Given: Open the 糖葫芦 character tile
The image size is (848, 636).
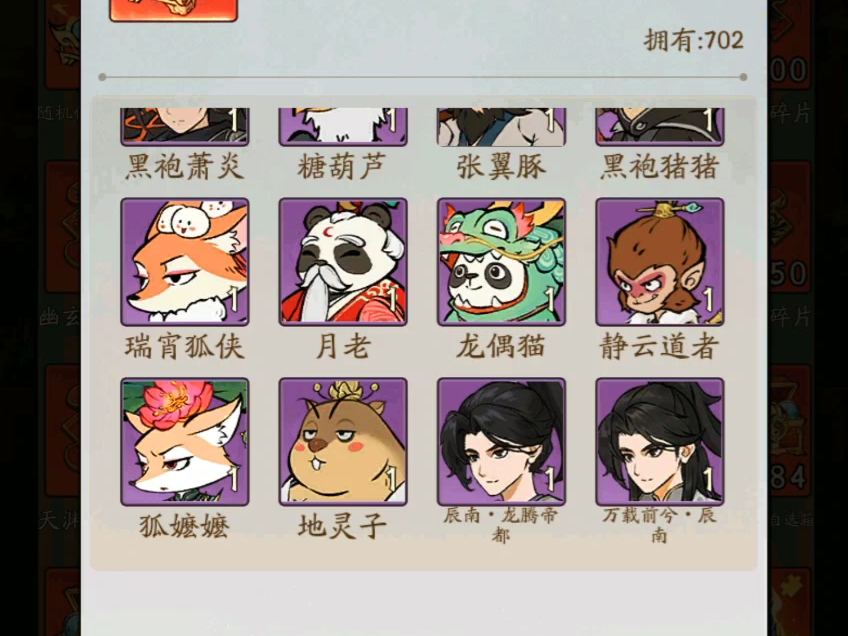Looking at the screenshot, I should 343,127.
